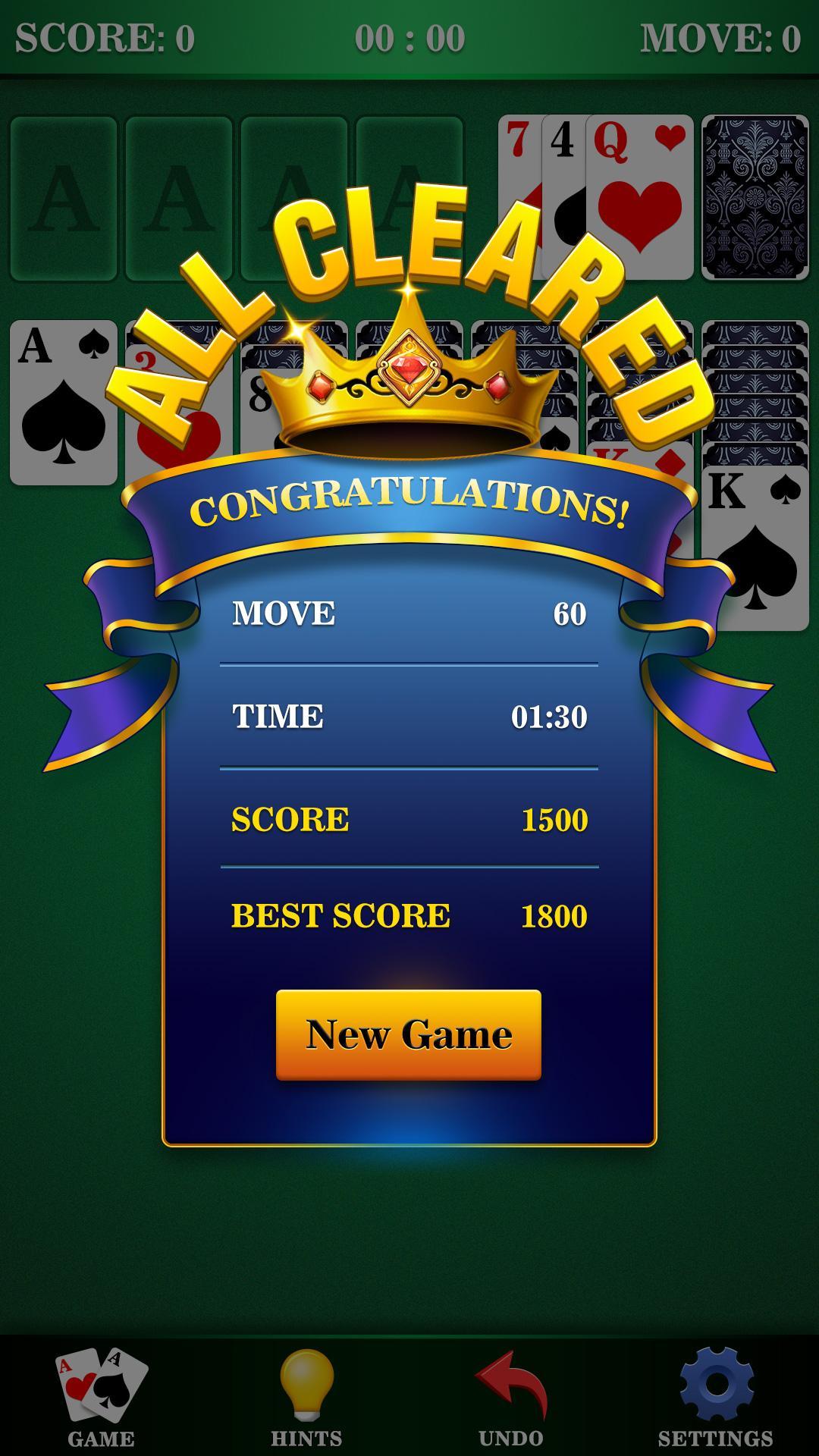Tap the Ace of spades card
This screenshot has height=1456, width=819.
pyautogui.click(x=64, y=403)
